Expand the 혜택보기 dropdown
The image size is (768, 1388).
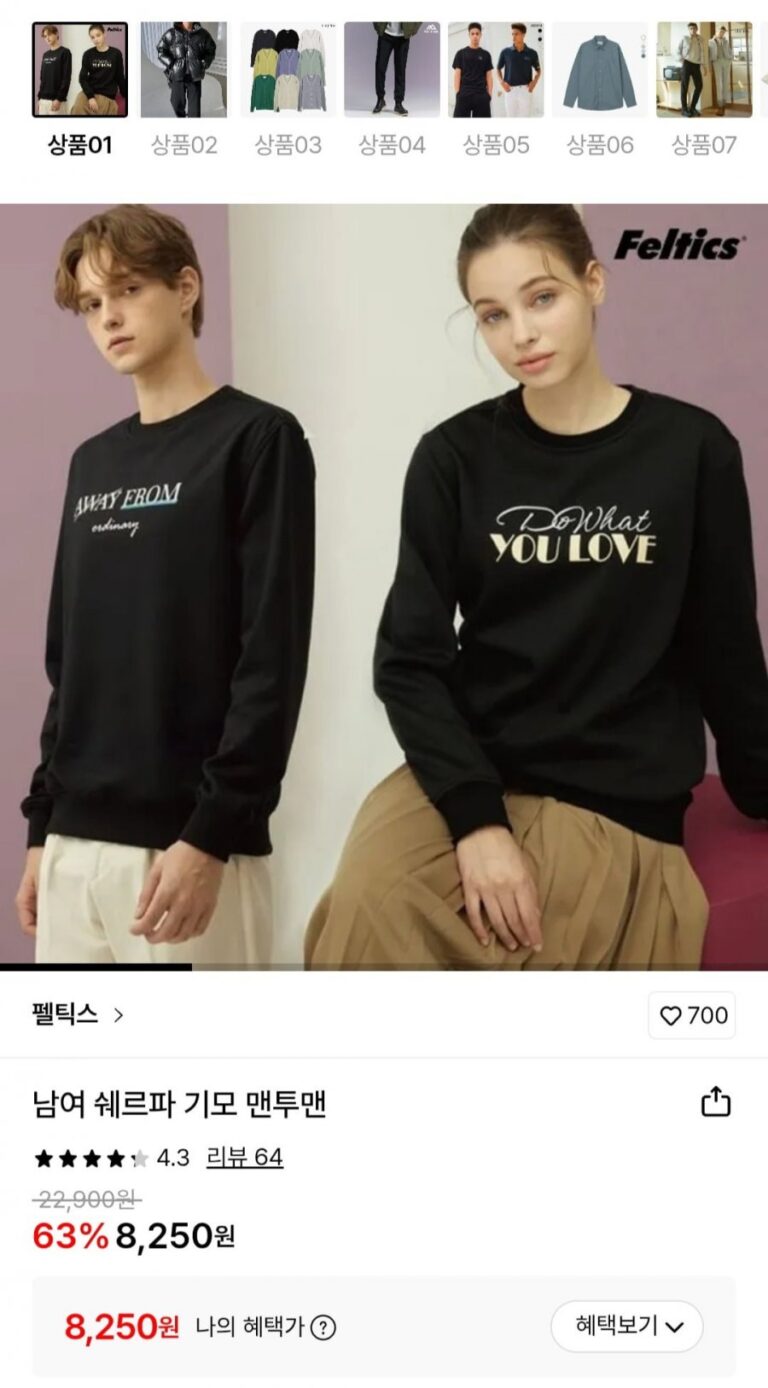pyautogui.click(x=627, y=1327)
